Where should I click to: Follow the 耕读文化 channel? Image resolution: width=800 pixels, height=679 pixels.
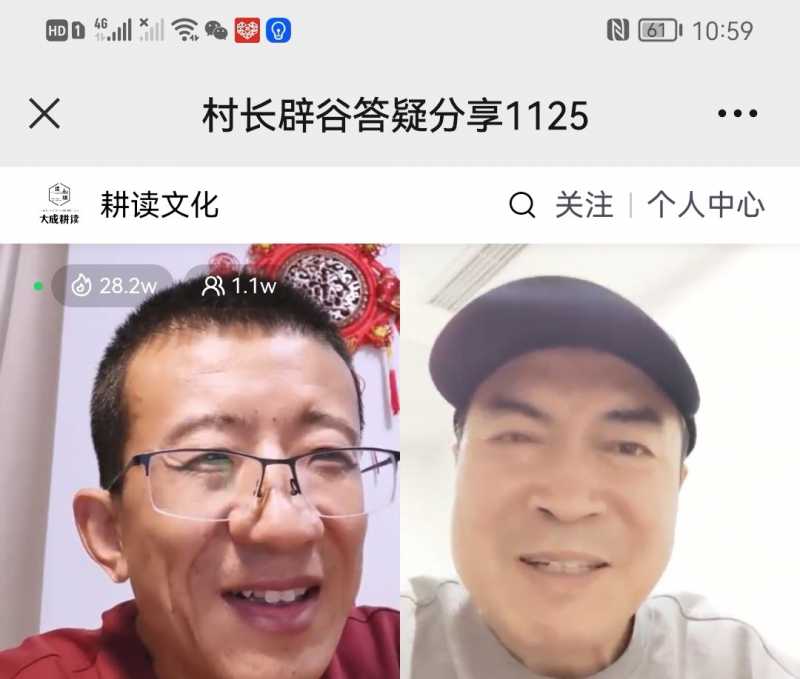tap(584, 205)
